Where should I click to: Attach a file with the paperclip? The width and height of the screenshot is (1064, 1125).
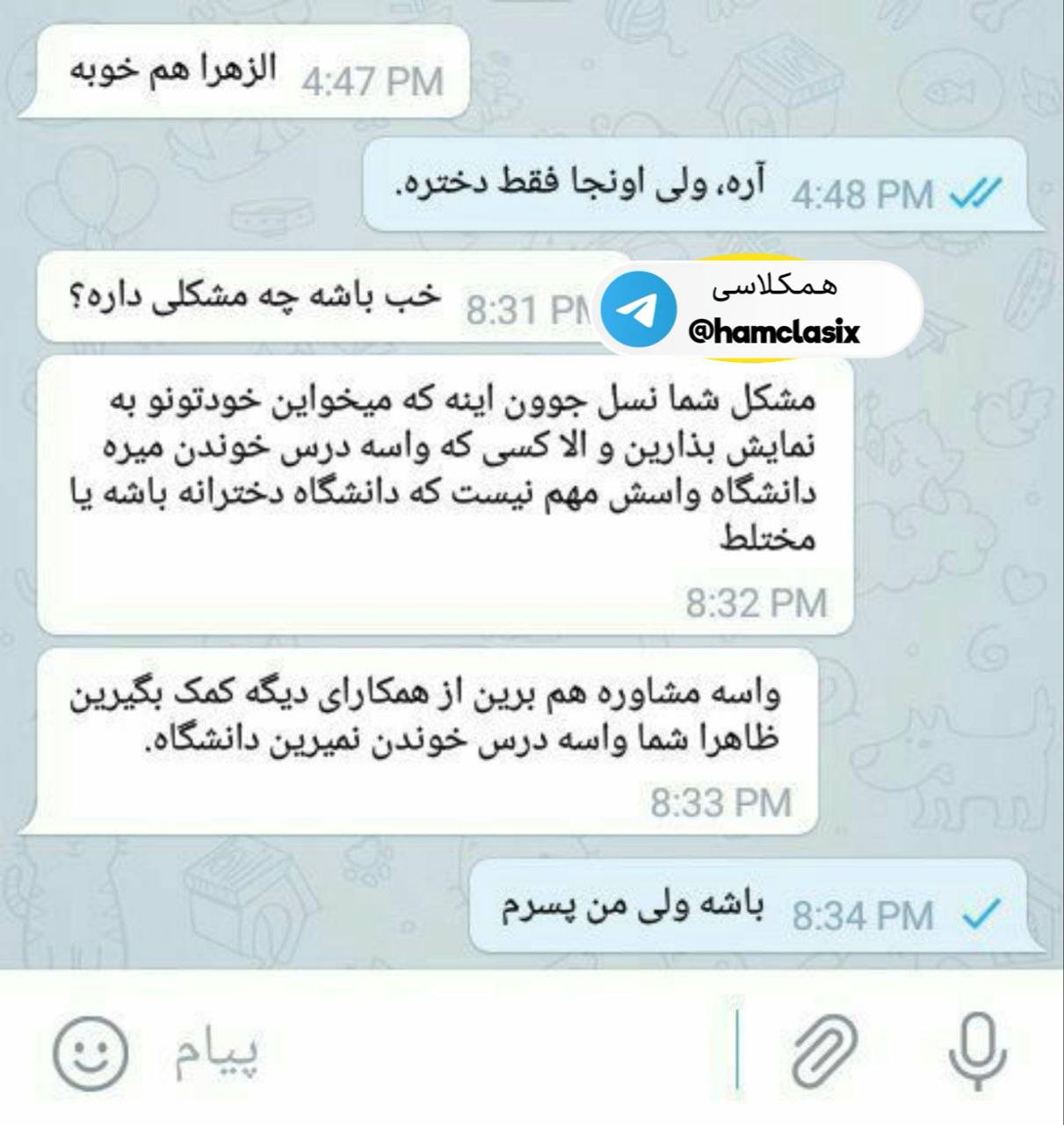point(822,1050)
